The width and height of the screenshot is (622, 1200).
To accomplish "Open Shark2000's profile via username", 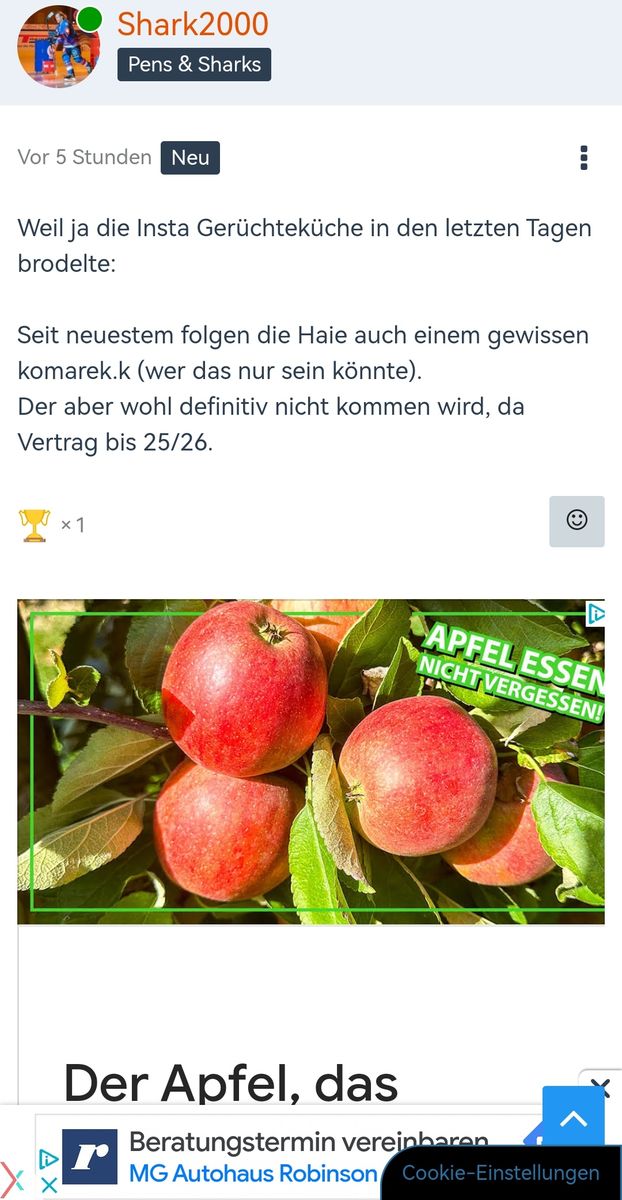I will point(192,23).
